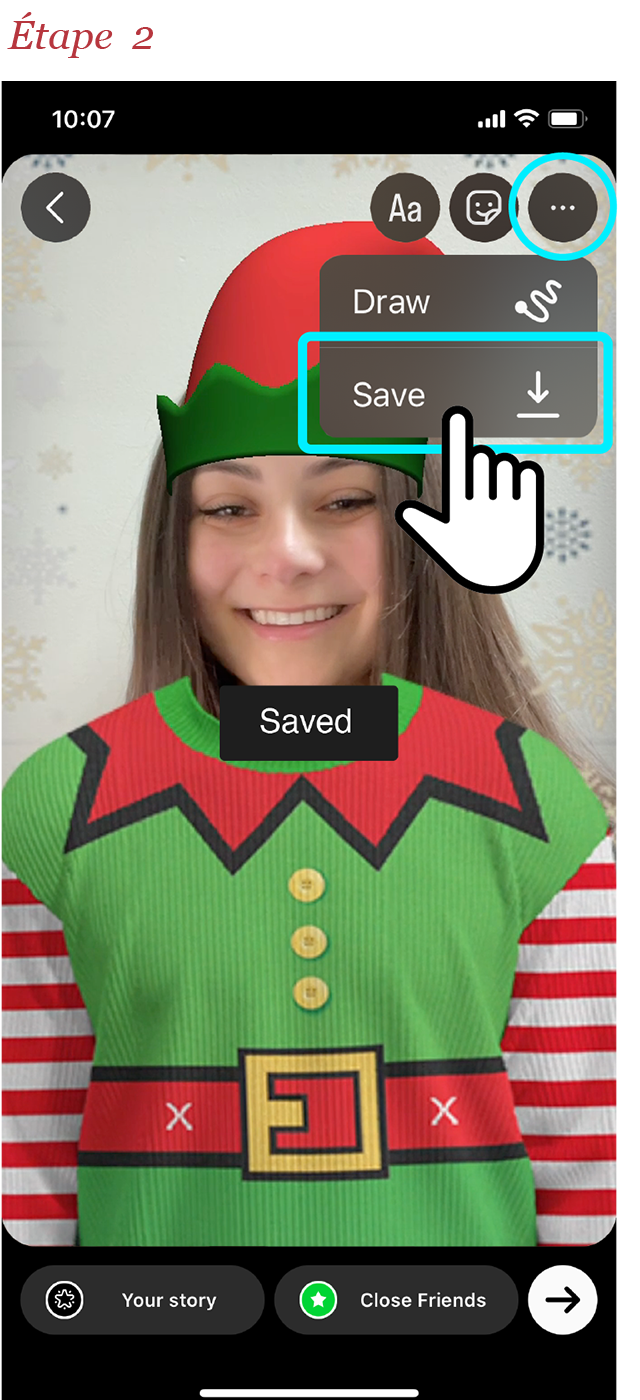640x1400 pixels.
Task: Share to Close Friends
Action: 396,1300
